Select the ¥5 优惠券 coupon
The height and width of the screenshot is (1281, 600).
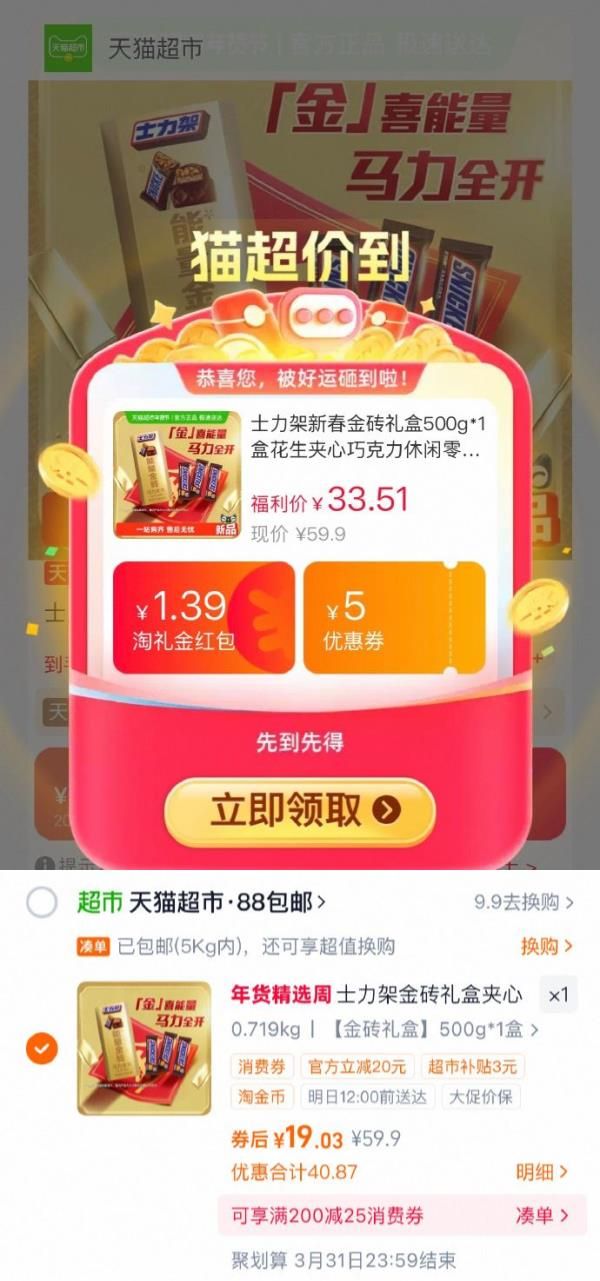click(394, 617)
